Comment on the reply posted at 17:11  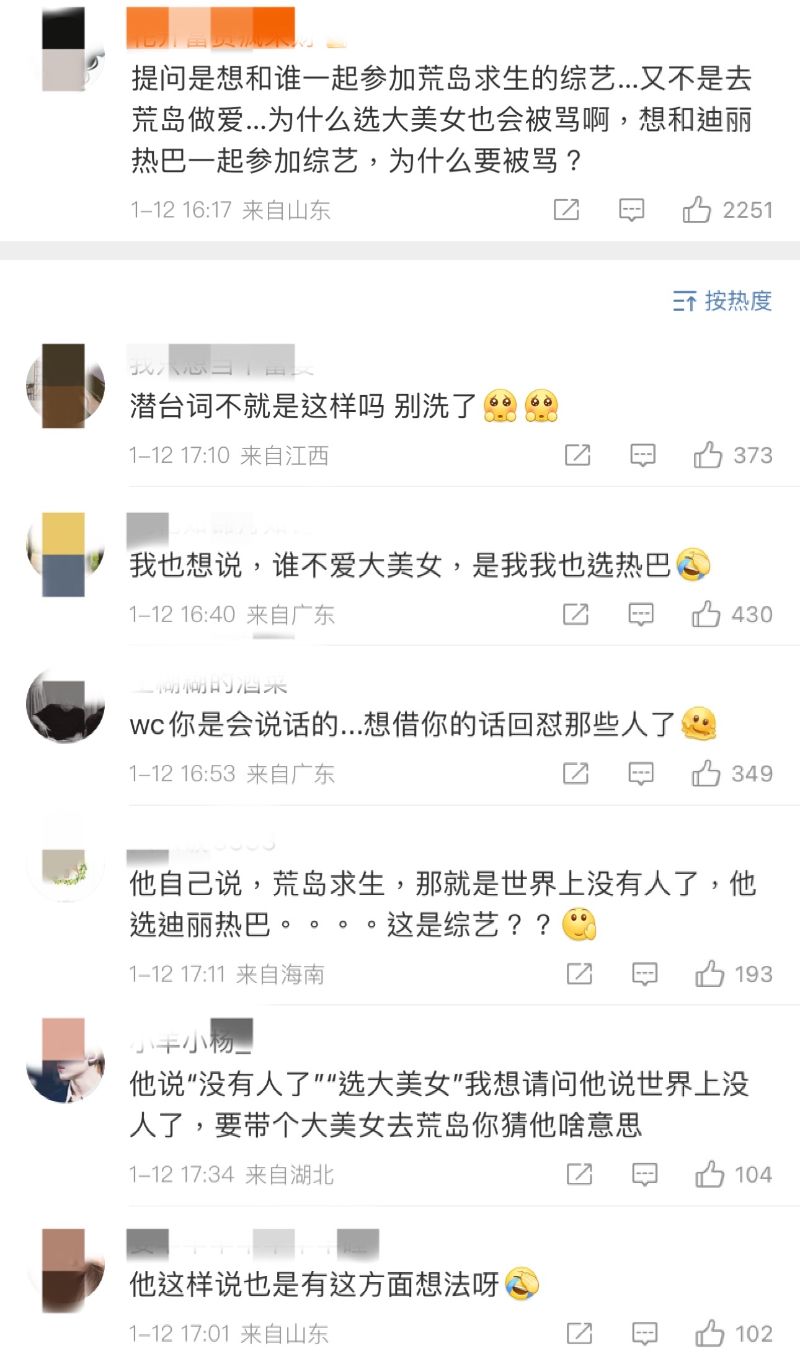click(x=644, y=974)
